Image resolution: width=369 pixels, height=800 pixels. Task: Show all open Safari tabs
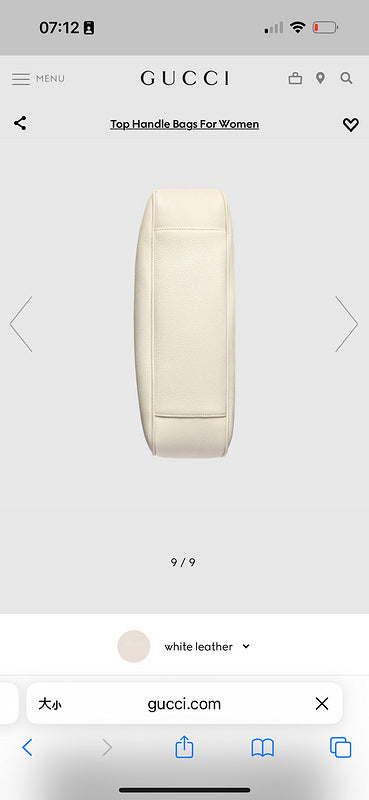(x=340, y=748)
